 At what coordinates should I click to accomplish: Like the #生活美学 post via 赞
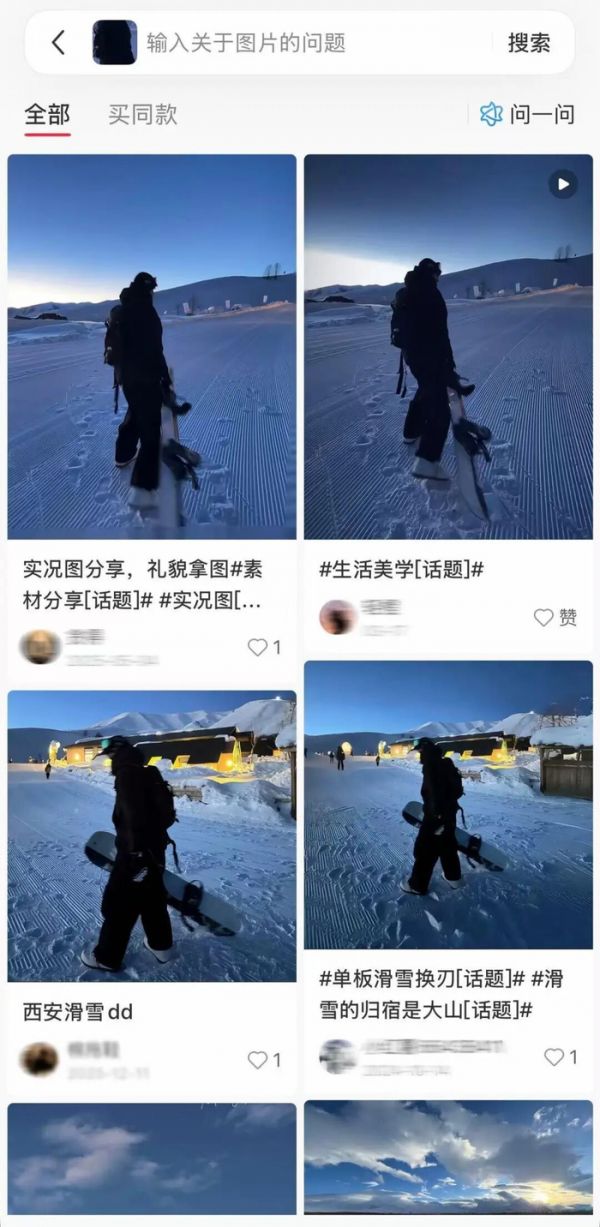click(x=555, y=617)
